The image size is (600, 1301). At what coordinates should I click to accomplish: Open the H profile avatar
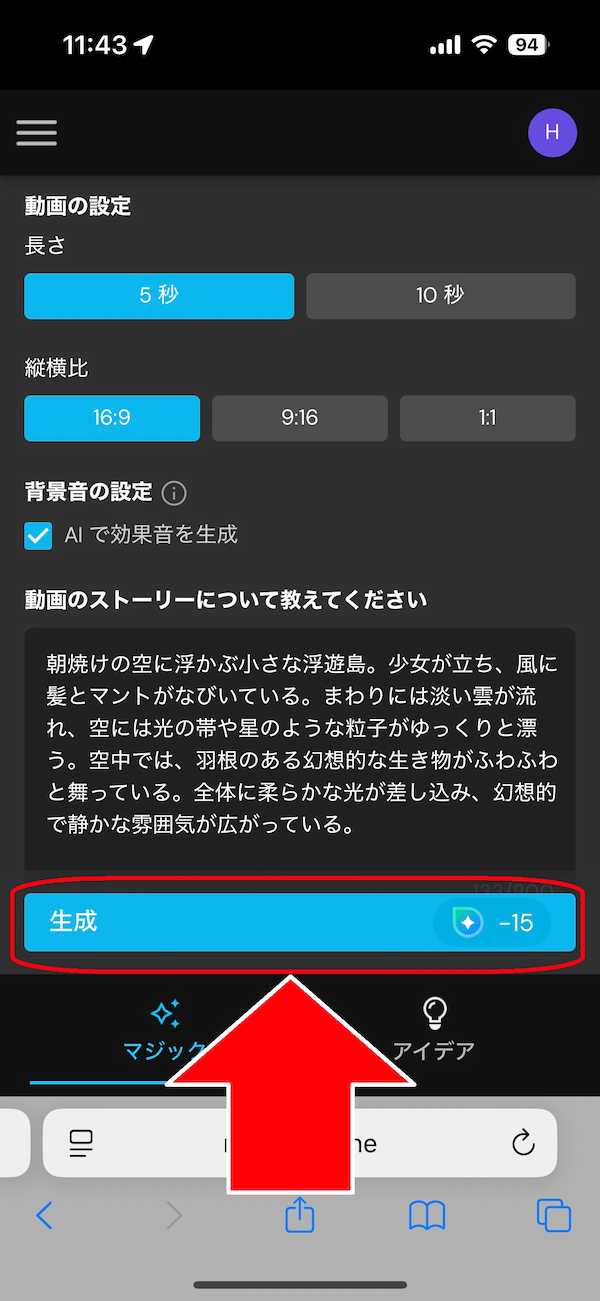[552, 133]
